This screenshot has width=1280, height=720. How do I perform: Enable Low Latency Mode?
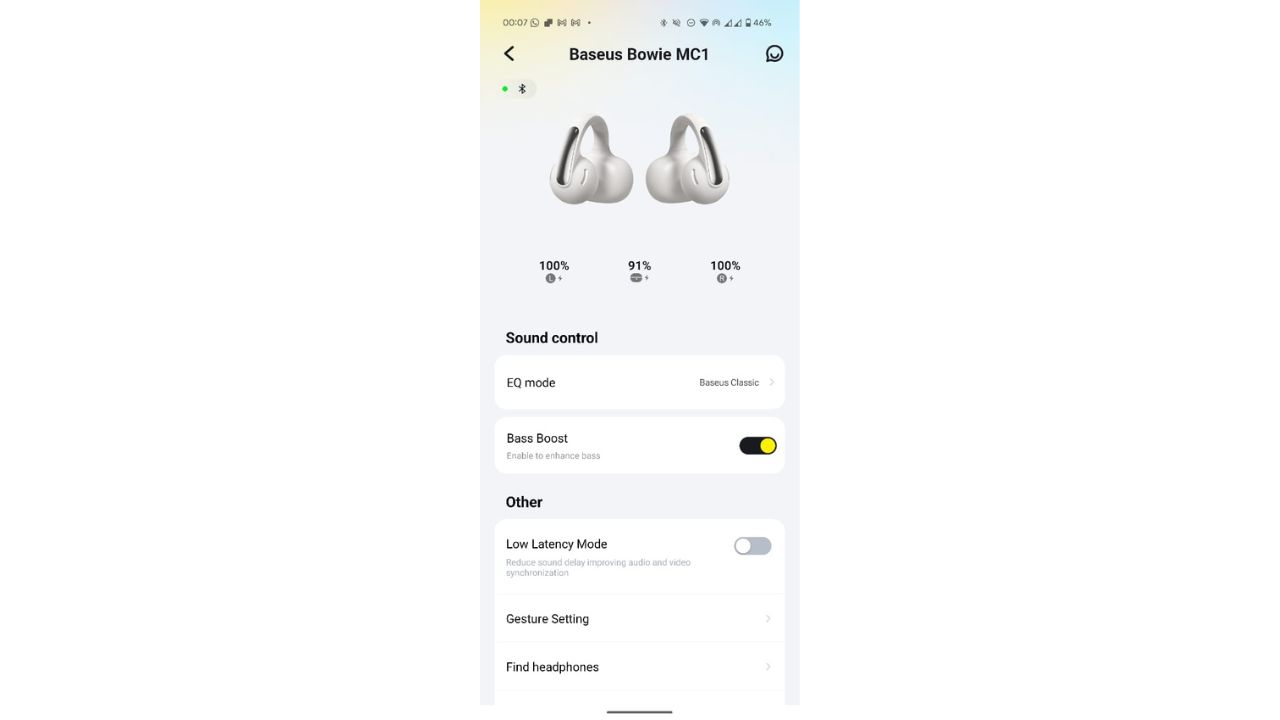pos(752,546)
